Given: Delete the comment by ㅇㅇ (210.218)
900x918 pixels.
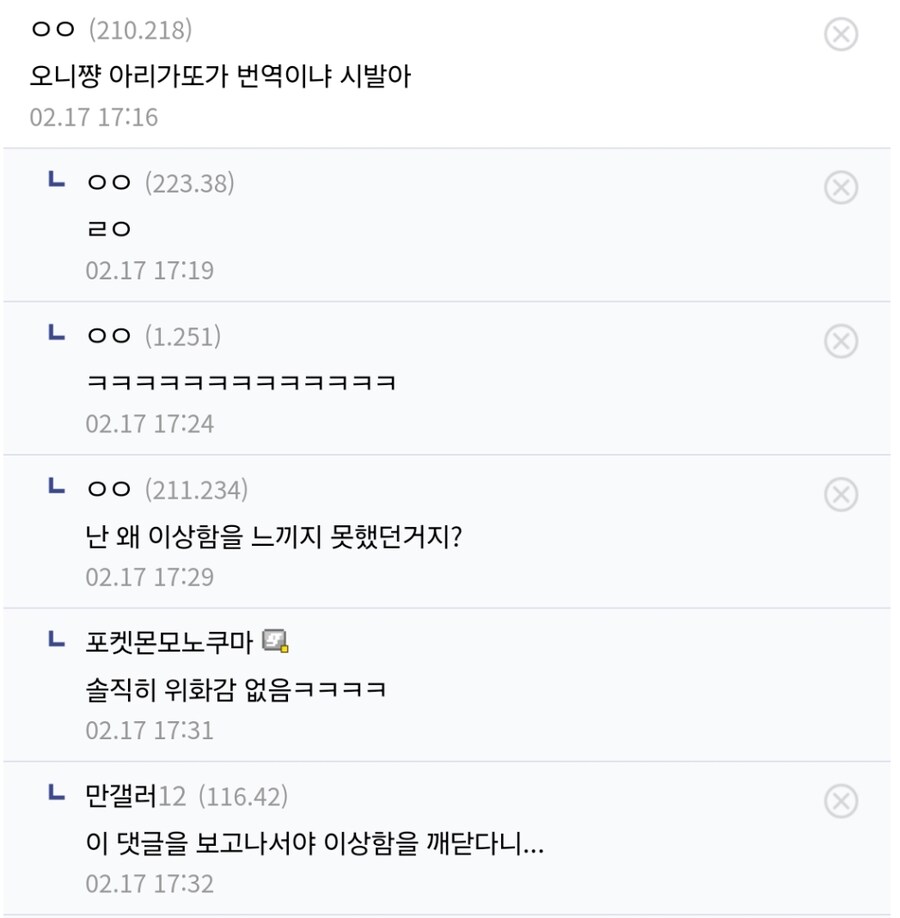Looking at the screenshot, I should click(840, 34).
